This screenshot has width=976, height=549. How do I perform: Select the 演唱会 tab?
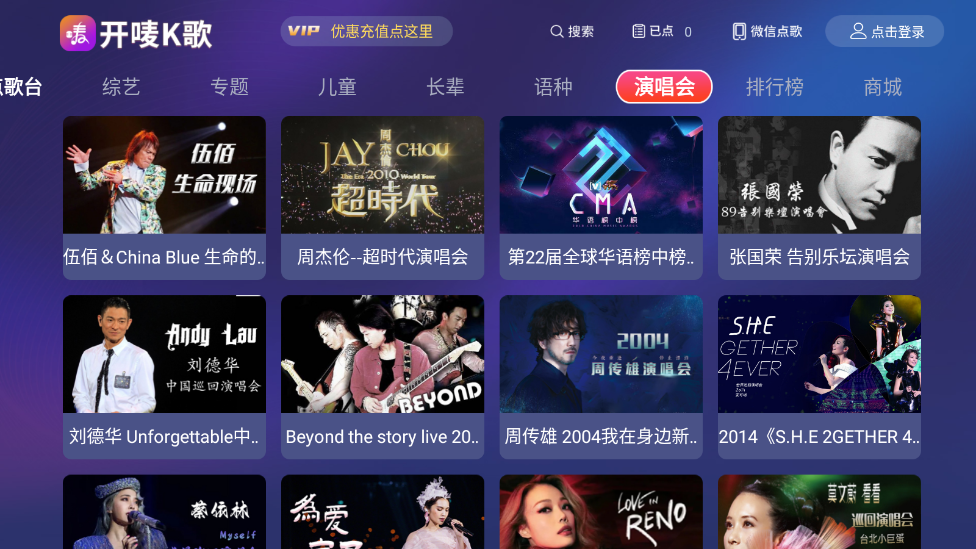664,87
